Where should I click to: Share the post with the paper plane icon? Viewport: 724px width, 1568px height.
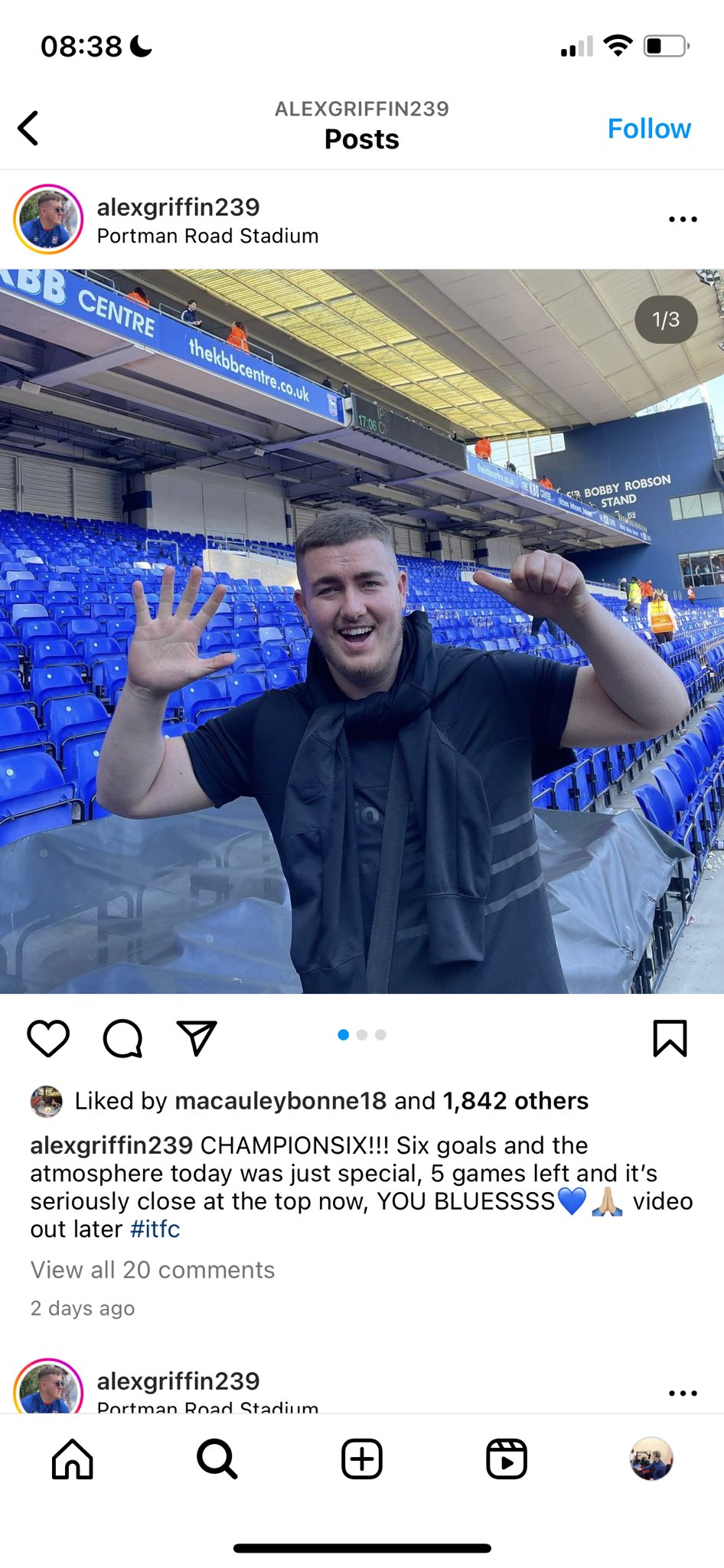[x=197, y=1038]
